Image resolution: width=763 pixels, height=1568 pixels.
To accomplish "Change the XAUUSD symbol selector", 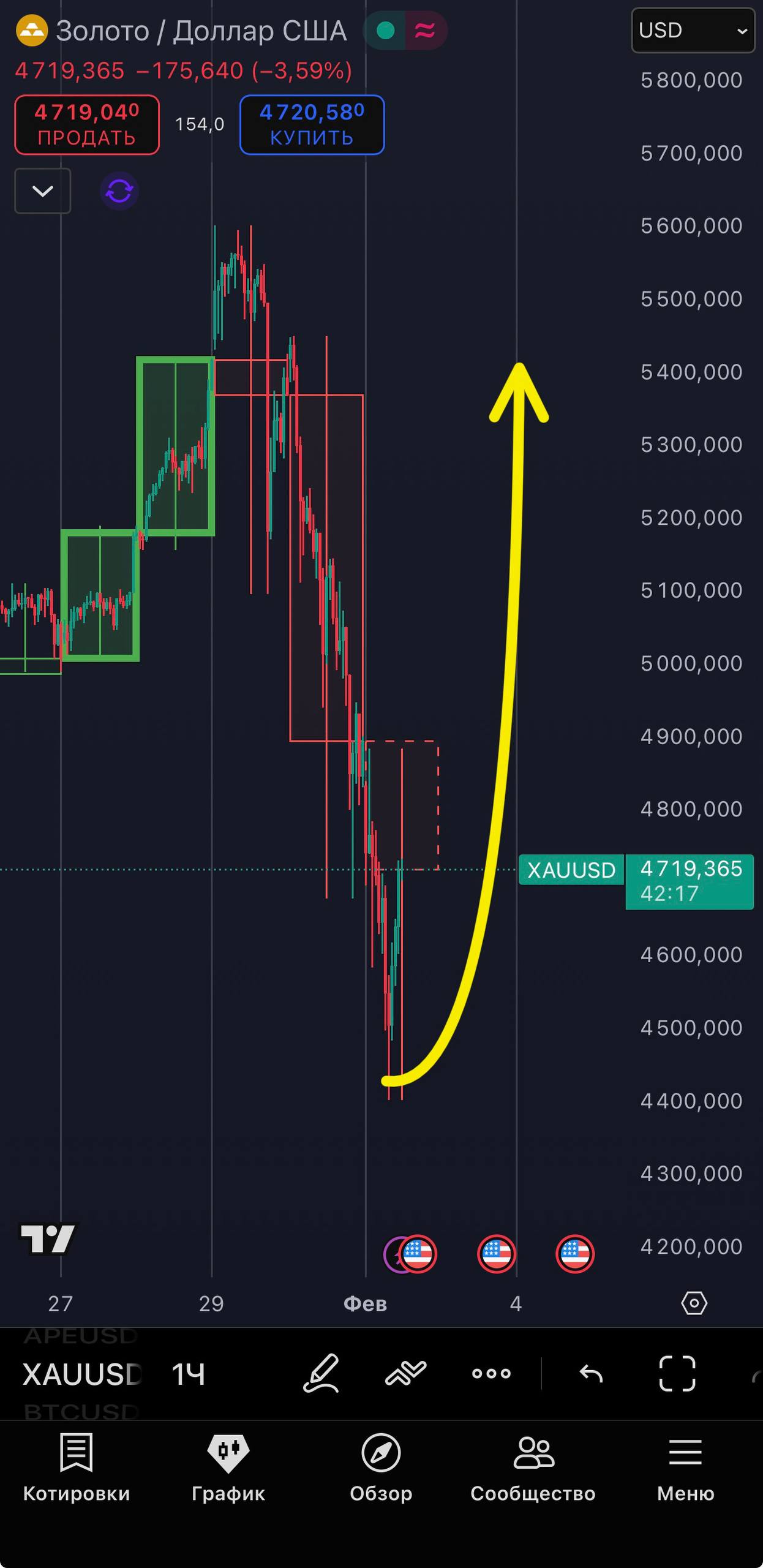I will 83,1374.
